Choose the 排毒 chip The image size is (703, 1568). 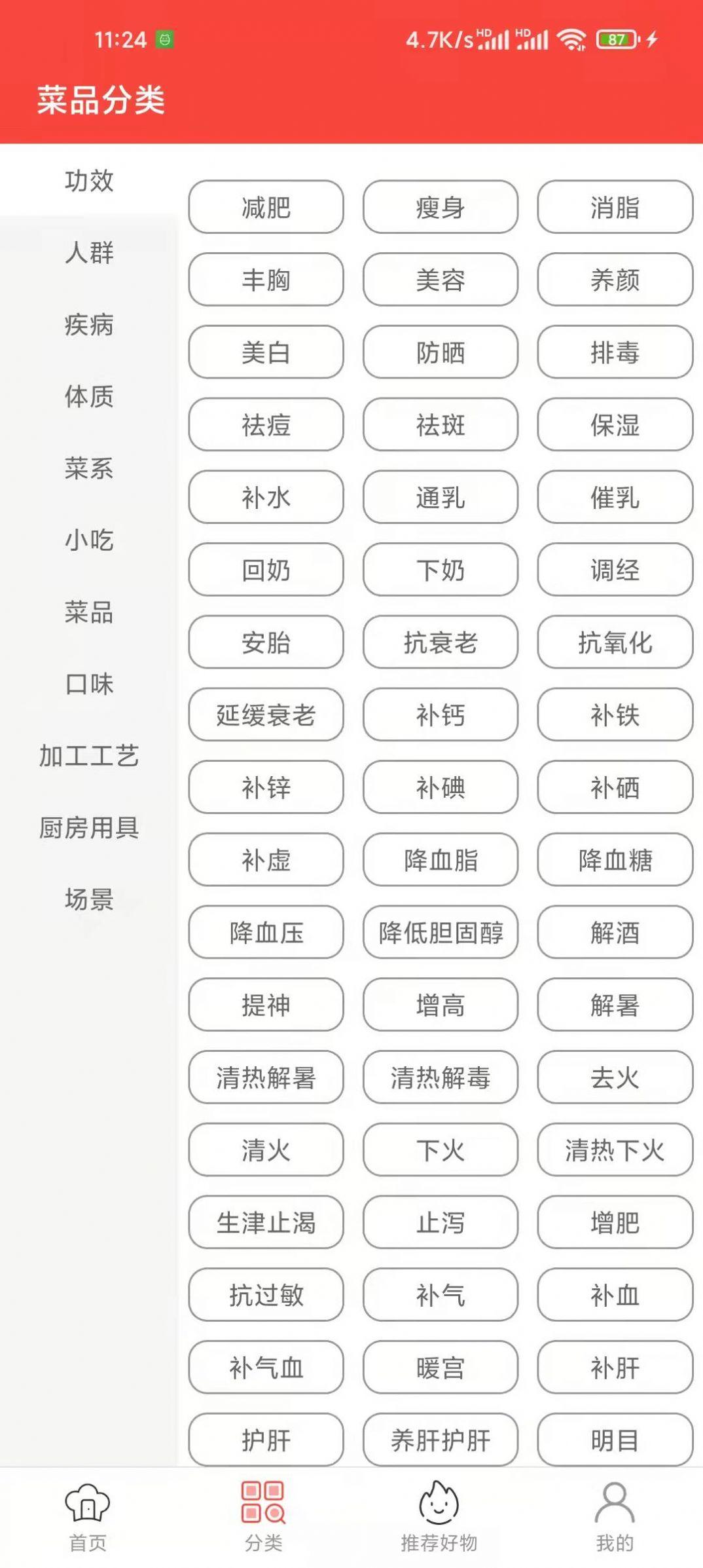pos(615,352)
